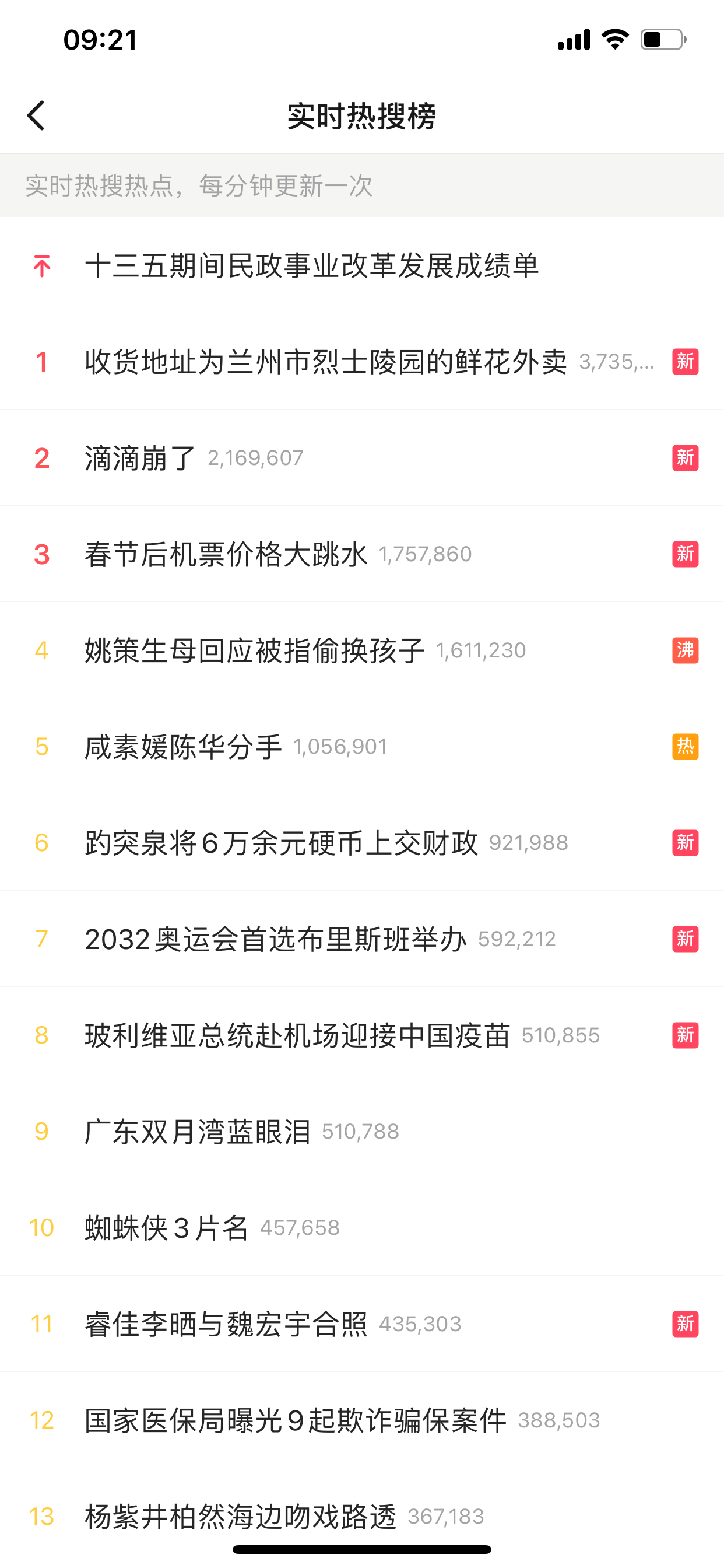Open the 滴滴崩了 trending topic
This screenshot has width=724, height=1568.
[x=362, y=458]
